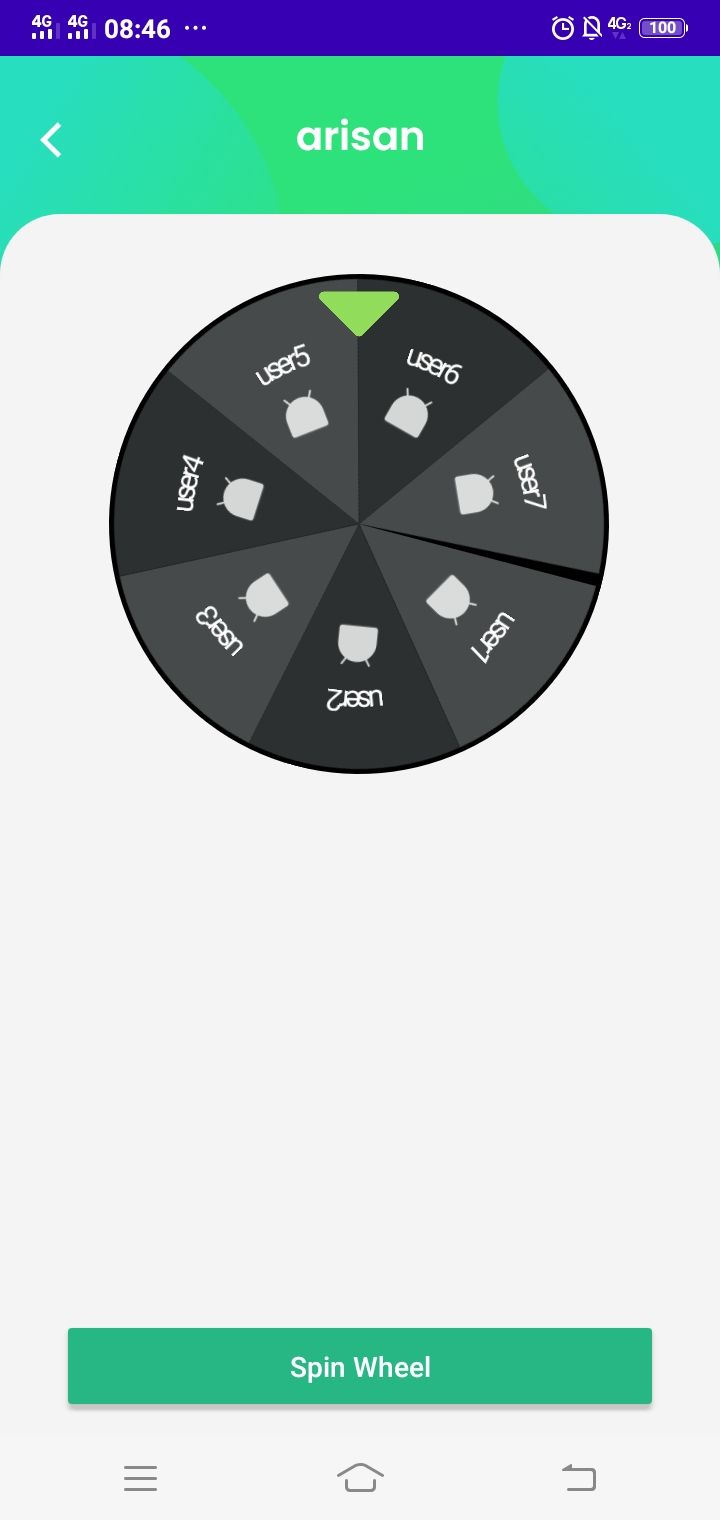Tap the Spin Wheel button

[x=360, y=1366]
